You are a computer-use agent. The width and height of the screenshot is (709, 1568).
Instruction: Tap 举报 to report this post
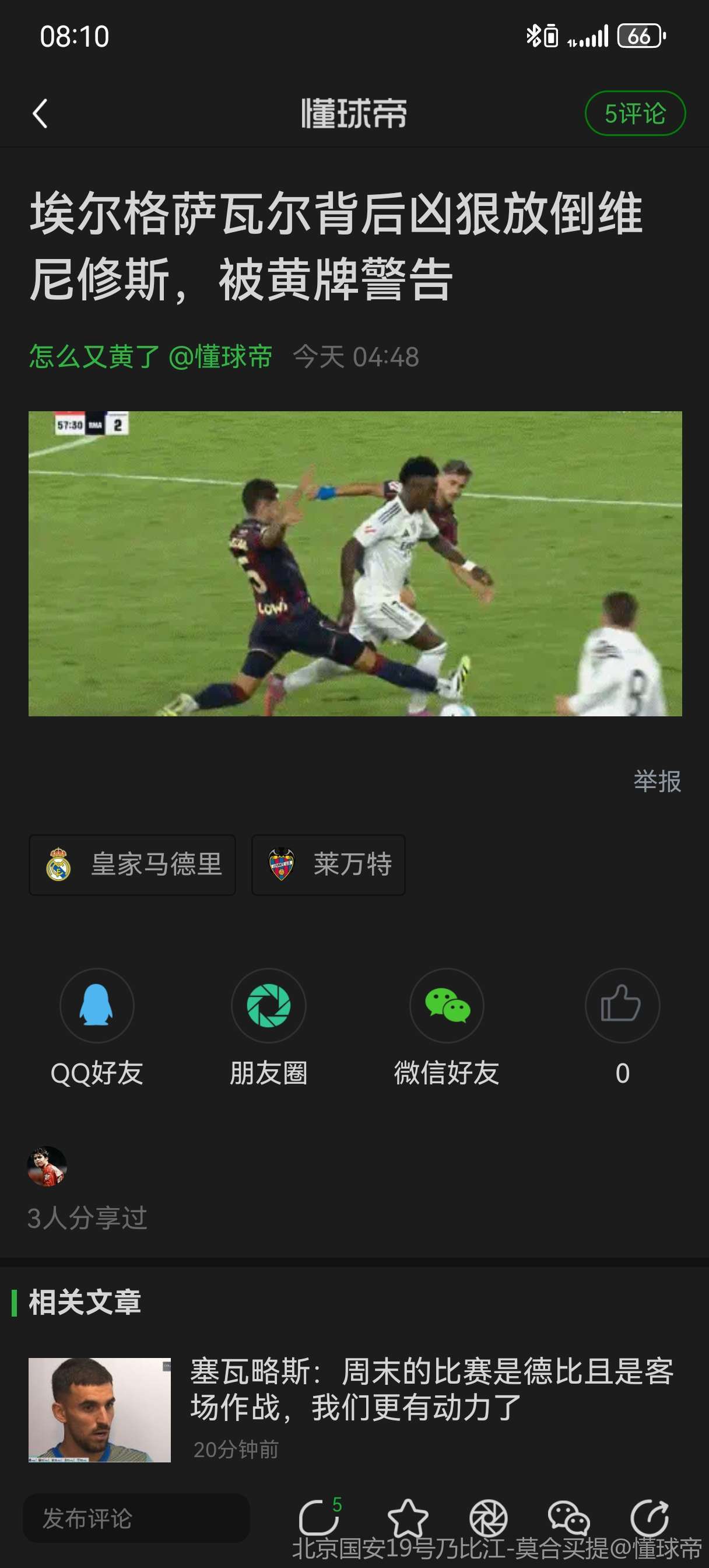point(657,781)
